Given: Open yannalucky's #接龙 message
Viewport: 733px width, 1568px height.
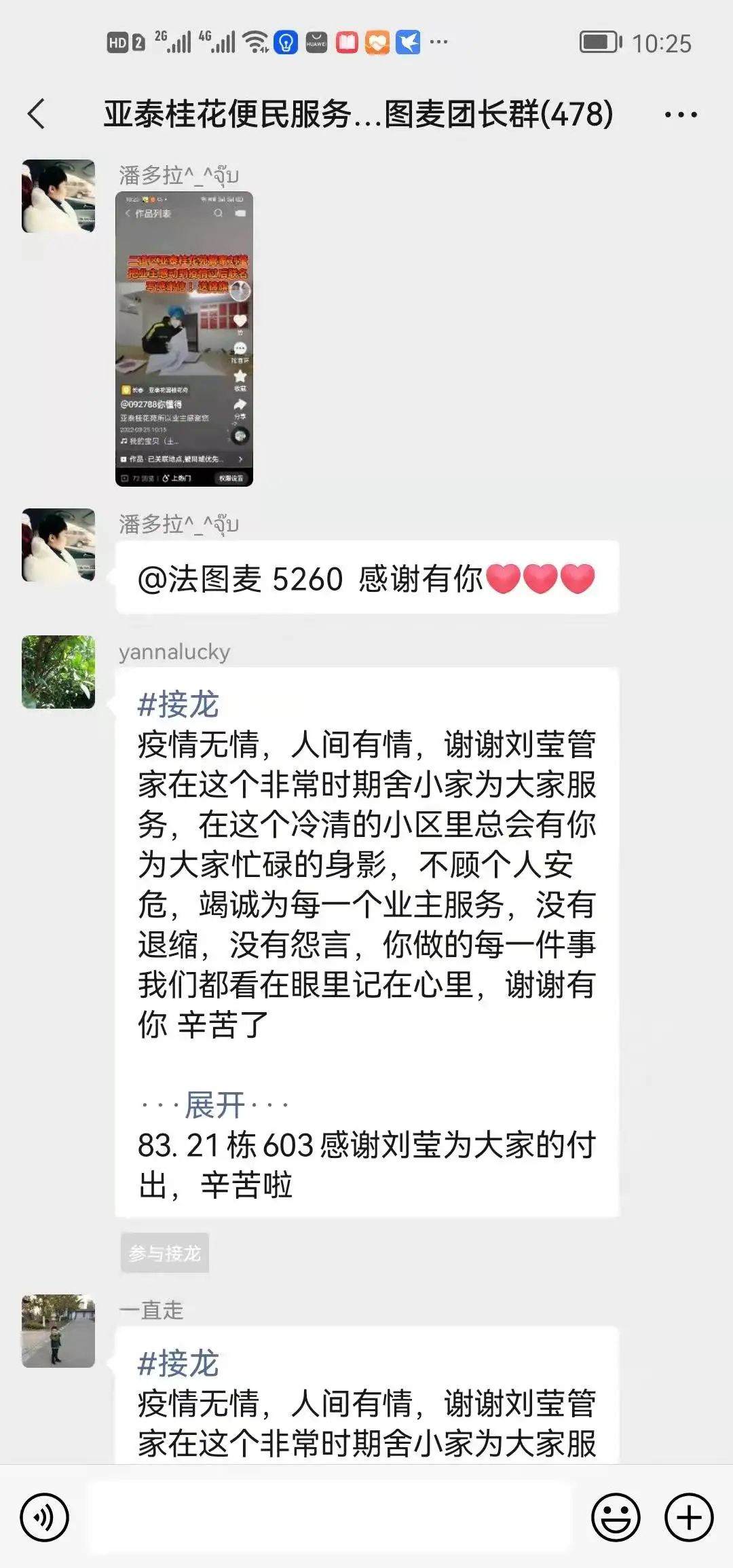Looking at the screenshot, I should click(366, 882).
